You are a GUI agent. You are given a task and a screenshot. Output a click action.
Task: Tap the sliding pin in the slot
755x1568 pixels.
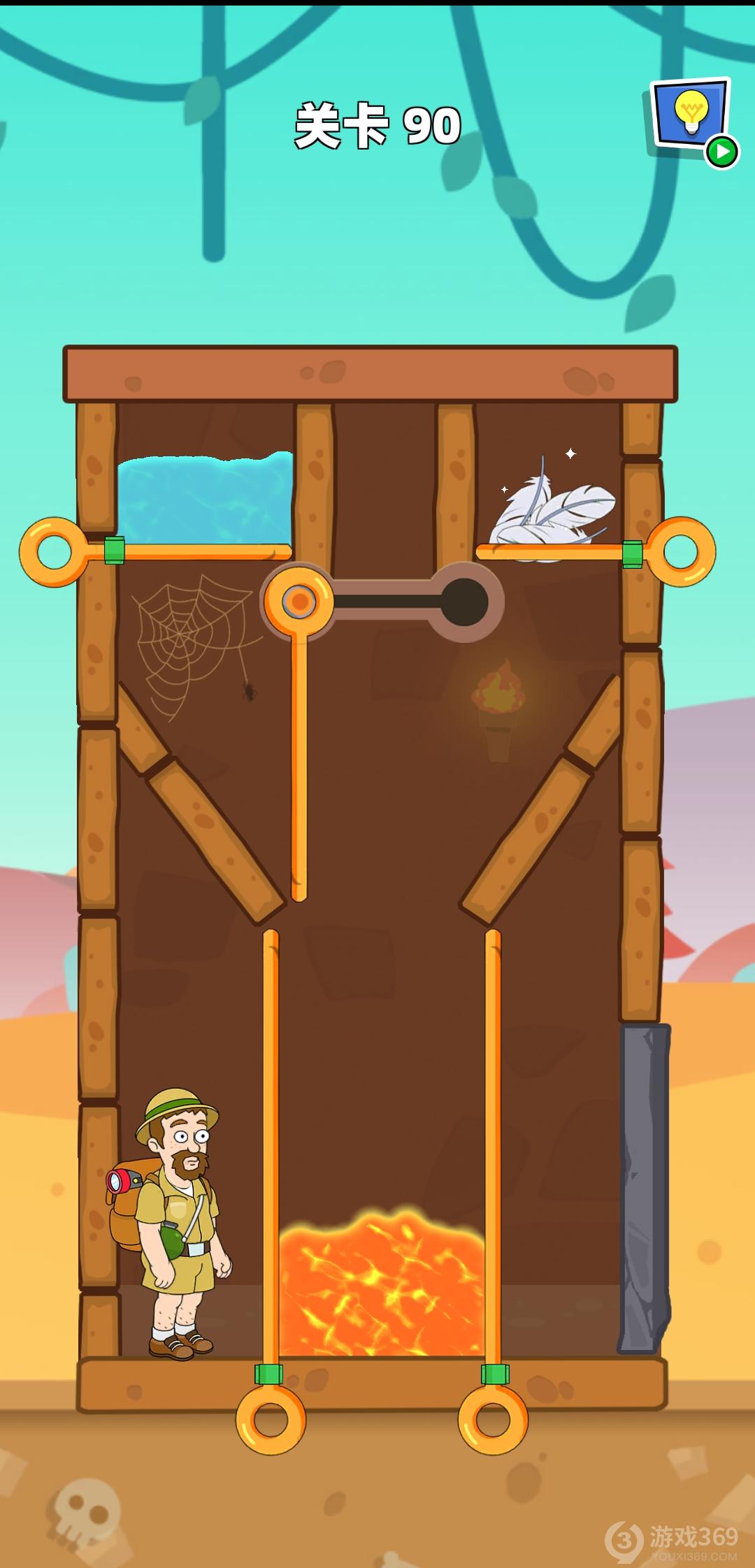(x=299, y=602)
